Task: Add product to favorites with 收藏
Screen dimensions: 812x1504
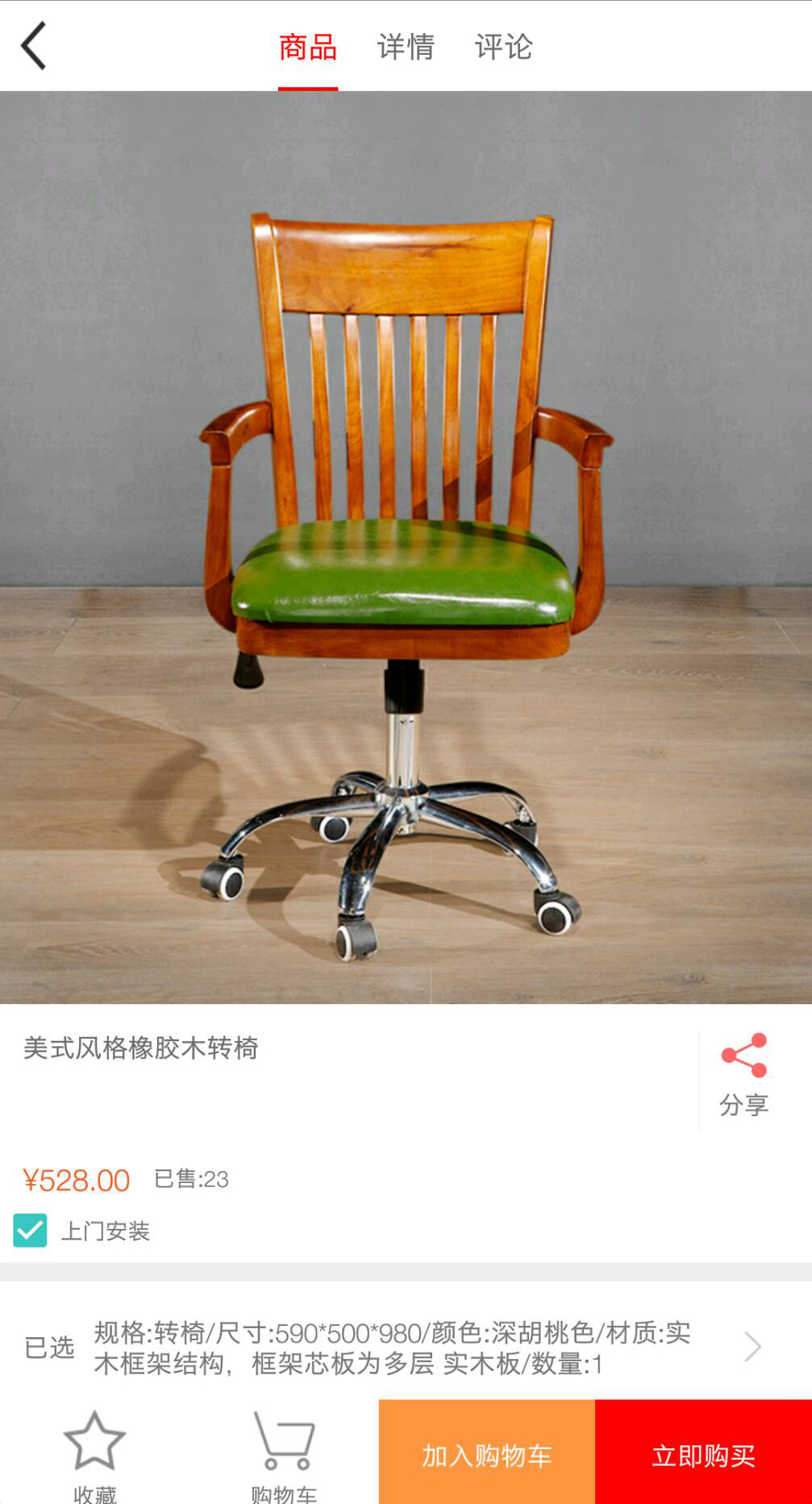Action: coord(94,1454)
